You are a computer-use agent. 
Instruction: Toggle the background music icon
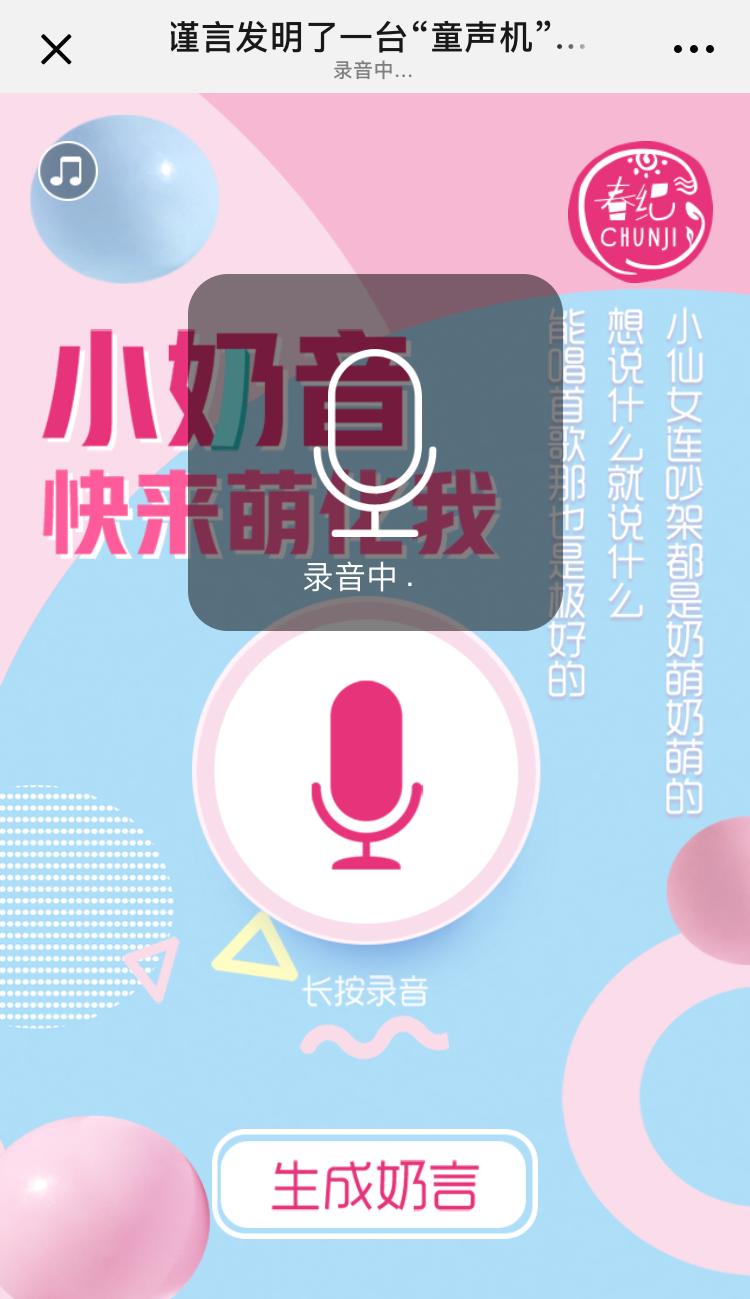coord(68,171)
